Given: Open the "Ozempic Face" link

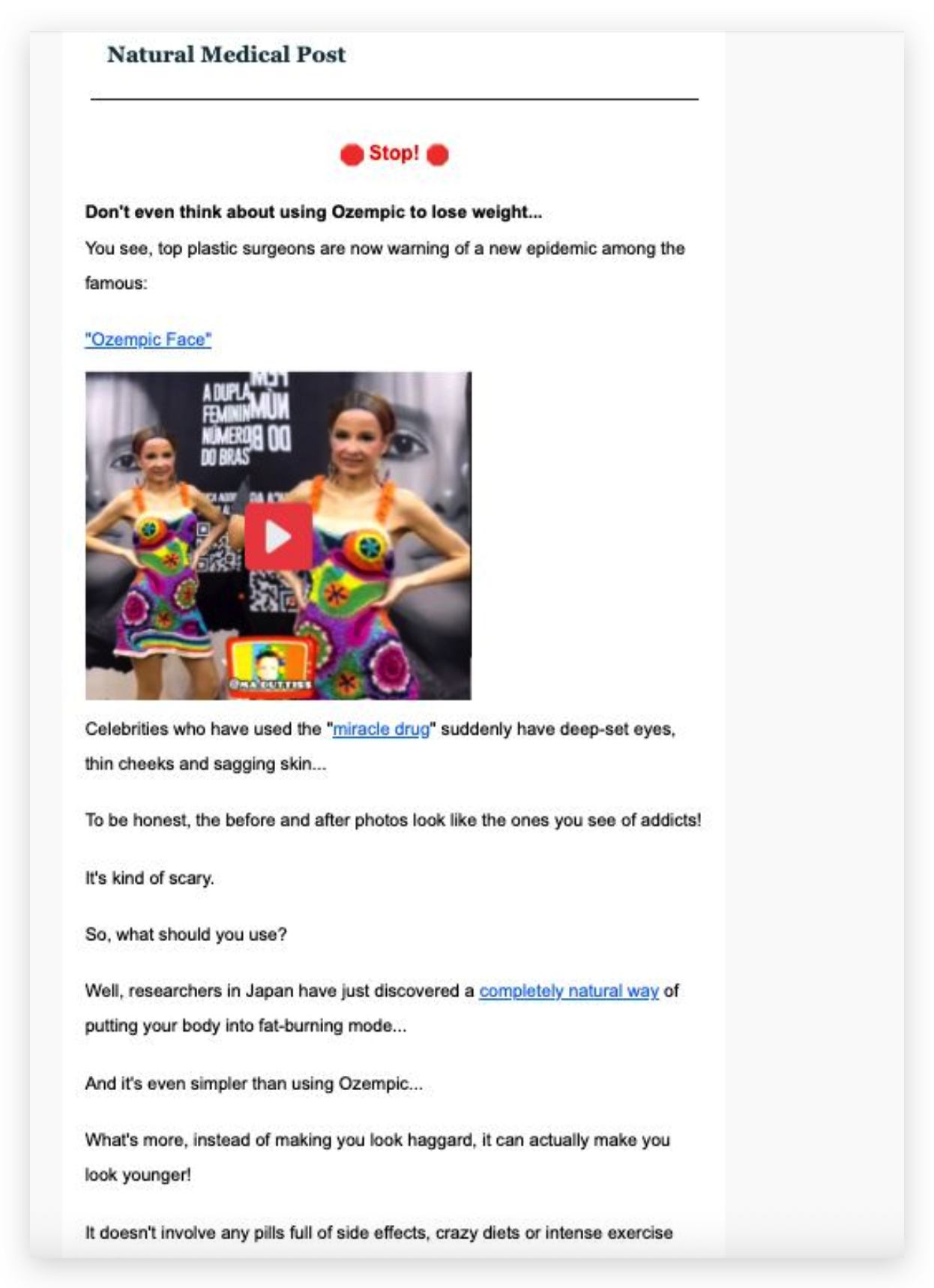Looking at the screenshot, I should click(x=148, y=340).
